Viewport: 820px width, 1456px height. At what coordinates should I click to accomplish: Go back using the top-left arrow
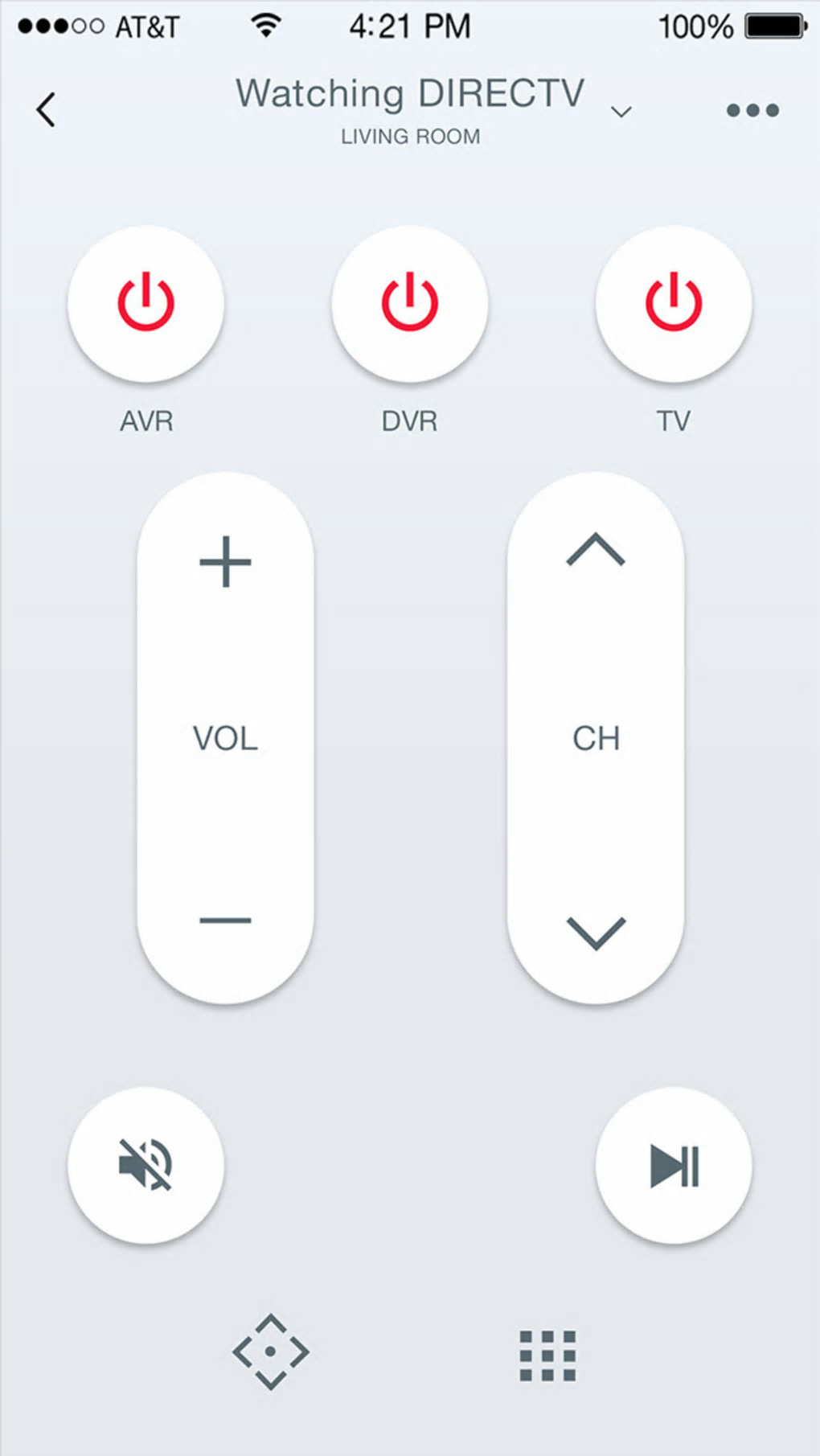(46, 109)
